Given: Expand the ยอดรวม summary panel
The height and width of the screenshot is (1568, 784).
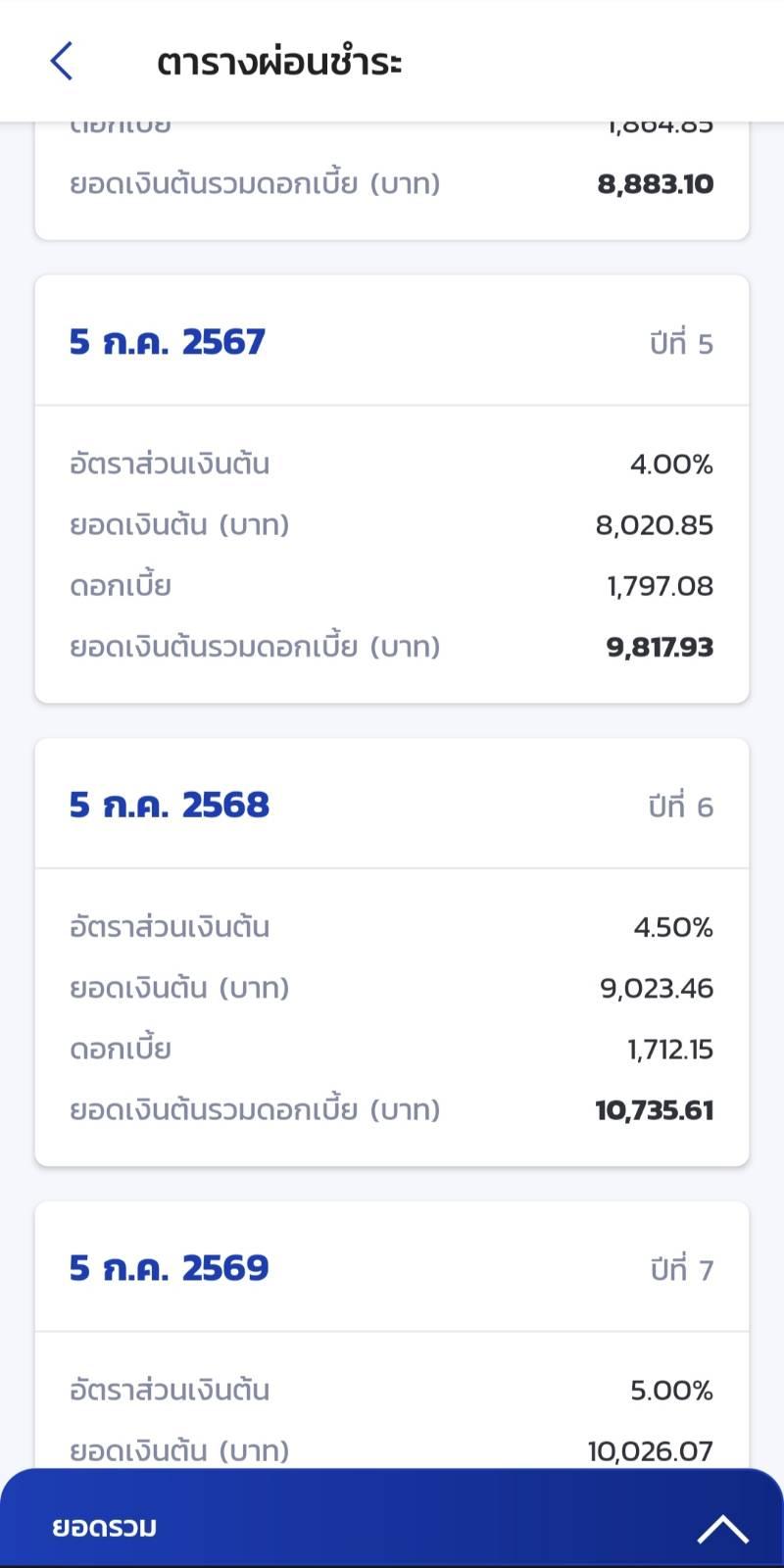Looking at the screenshot, I should (x=723, y=1528).
